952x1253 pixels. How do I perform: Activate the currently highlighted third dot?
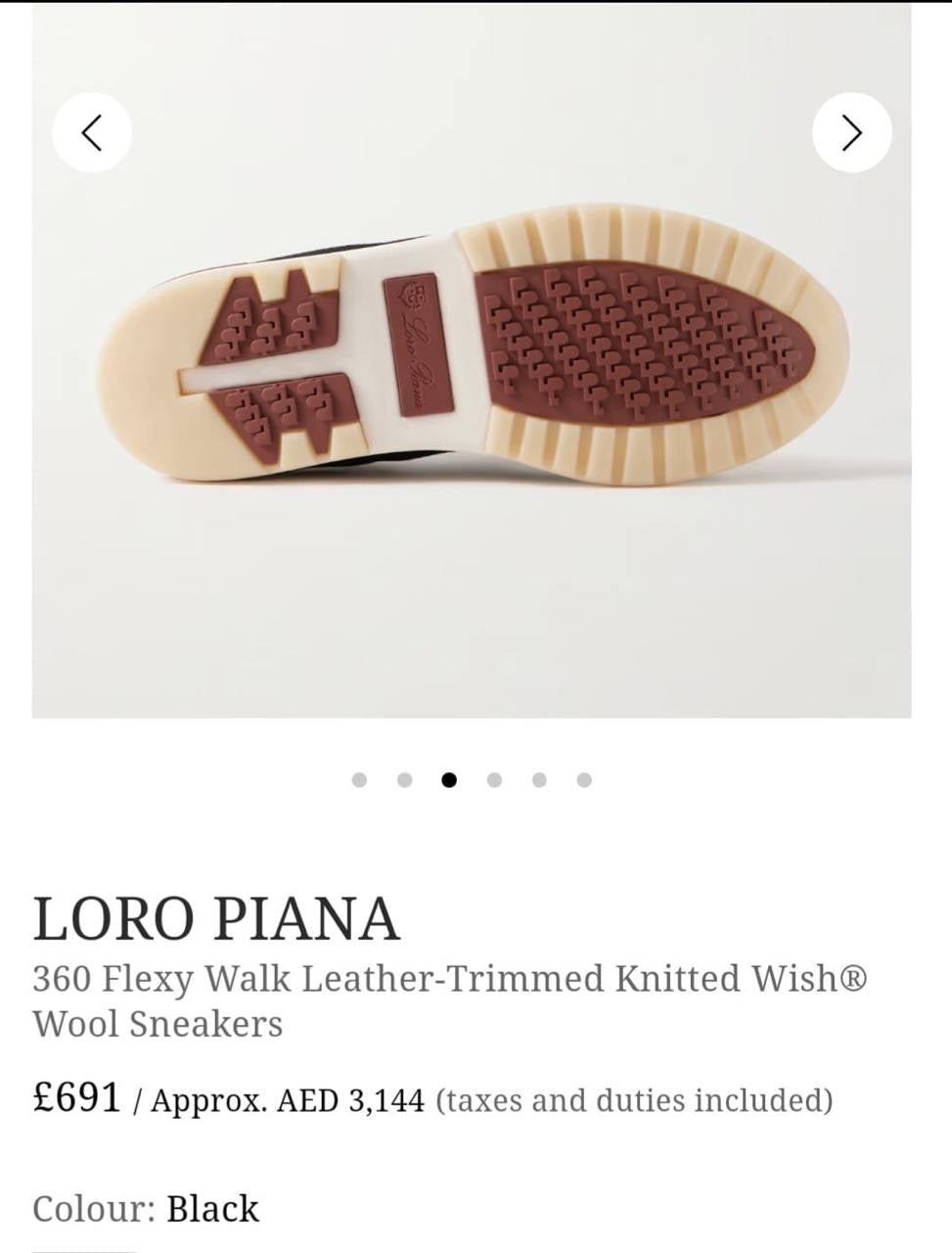coord(449,779)
